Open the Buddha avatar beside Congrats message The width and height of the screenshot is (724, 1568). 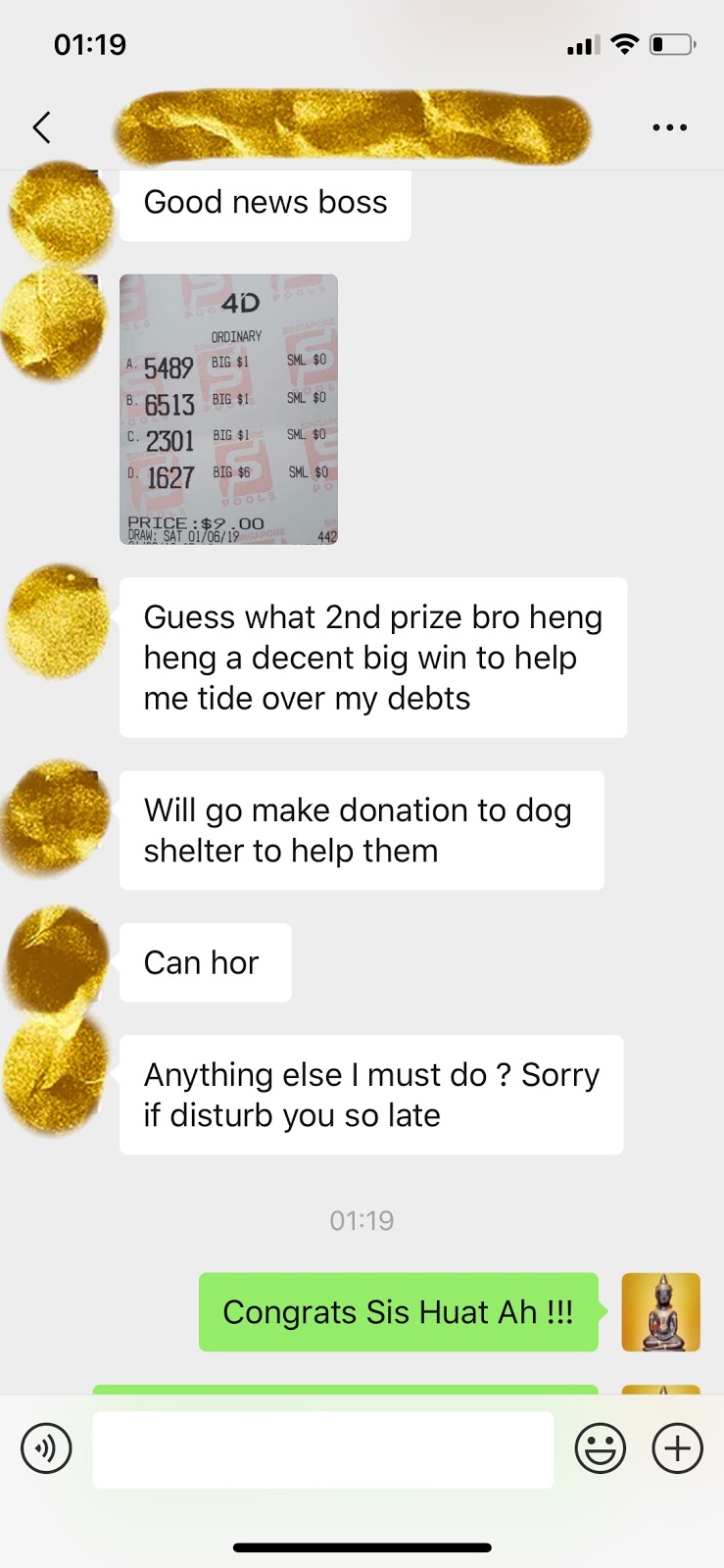coord(660,1311)
